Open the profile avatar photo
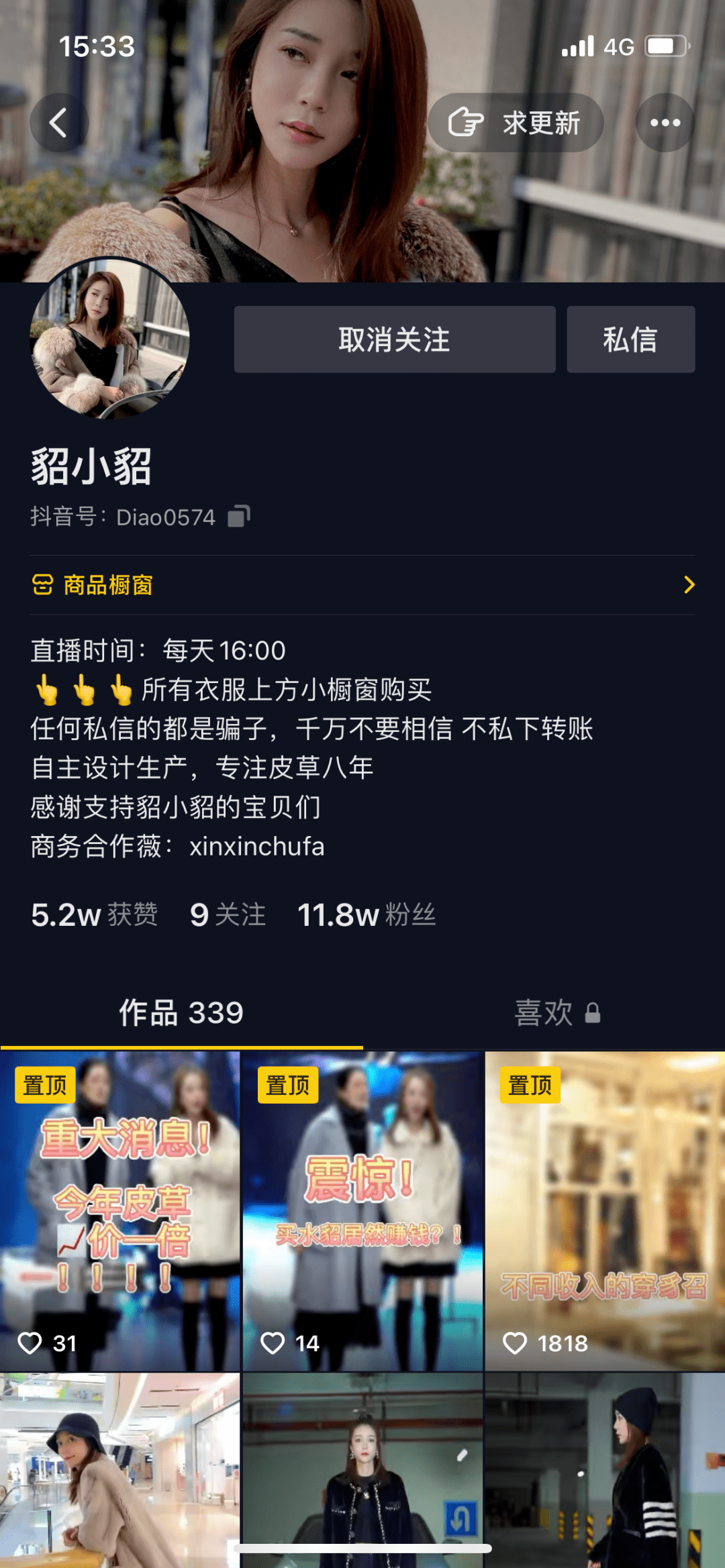The width and height of the screenshot is (725, 1568). [x=109, y=339]
